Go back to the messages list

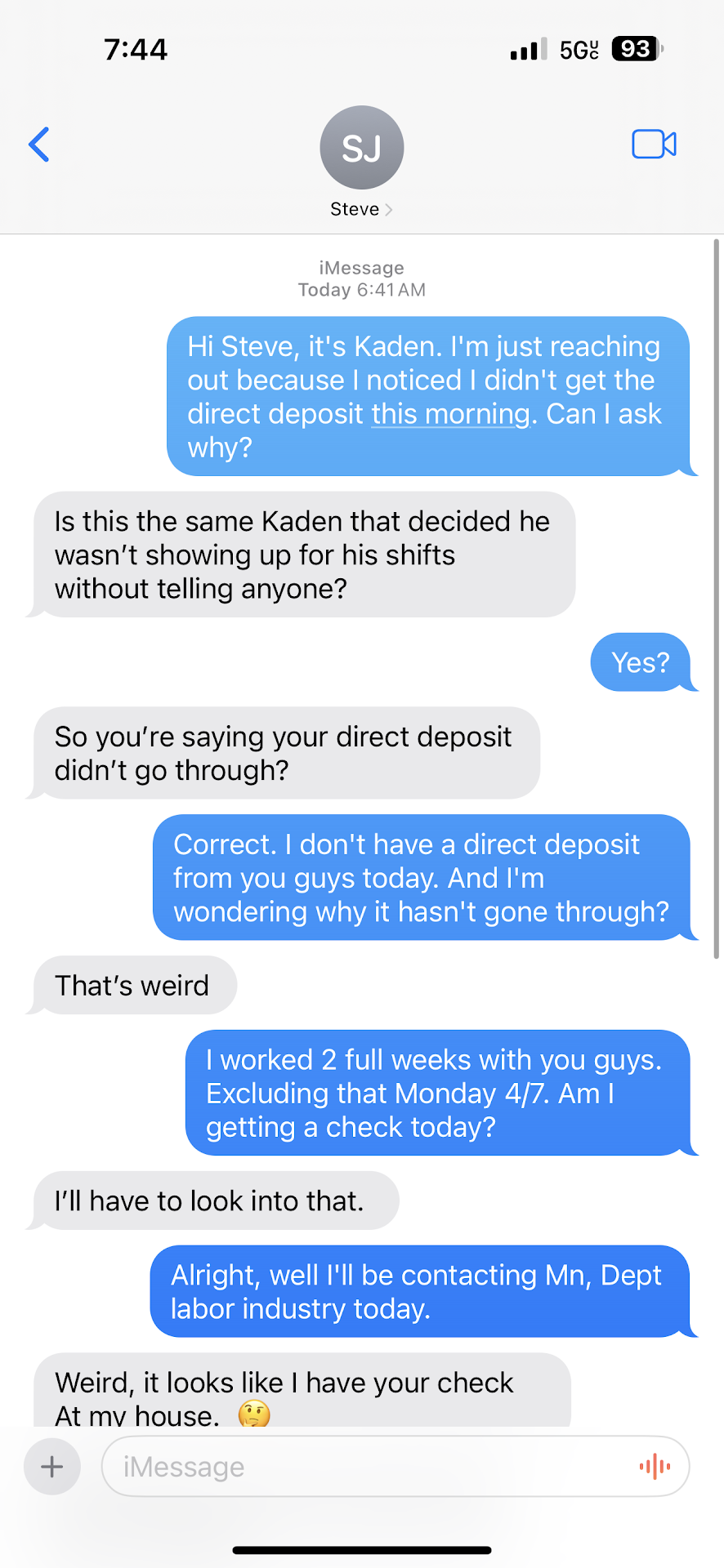pos(39,145)
